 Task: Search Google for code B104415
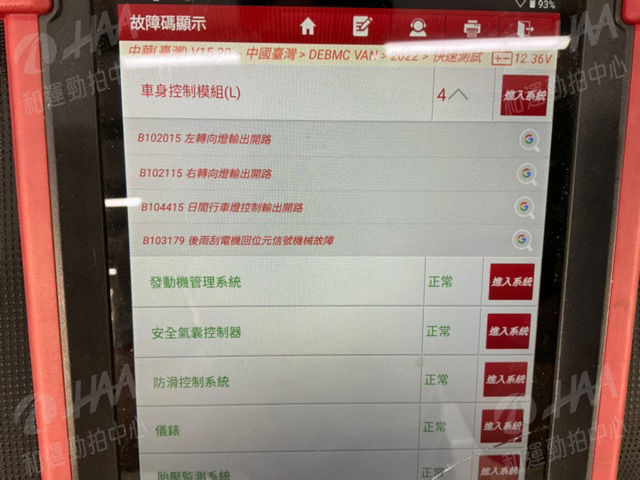(524, 207)
